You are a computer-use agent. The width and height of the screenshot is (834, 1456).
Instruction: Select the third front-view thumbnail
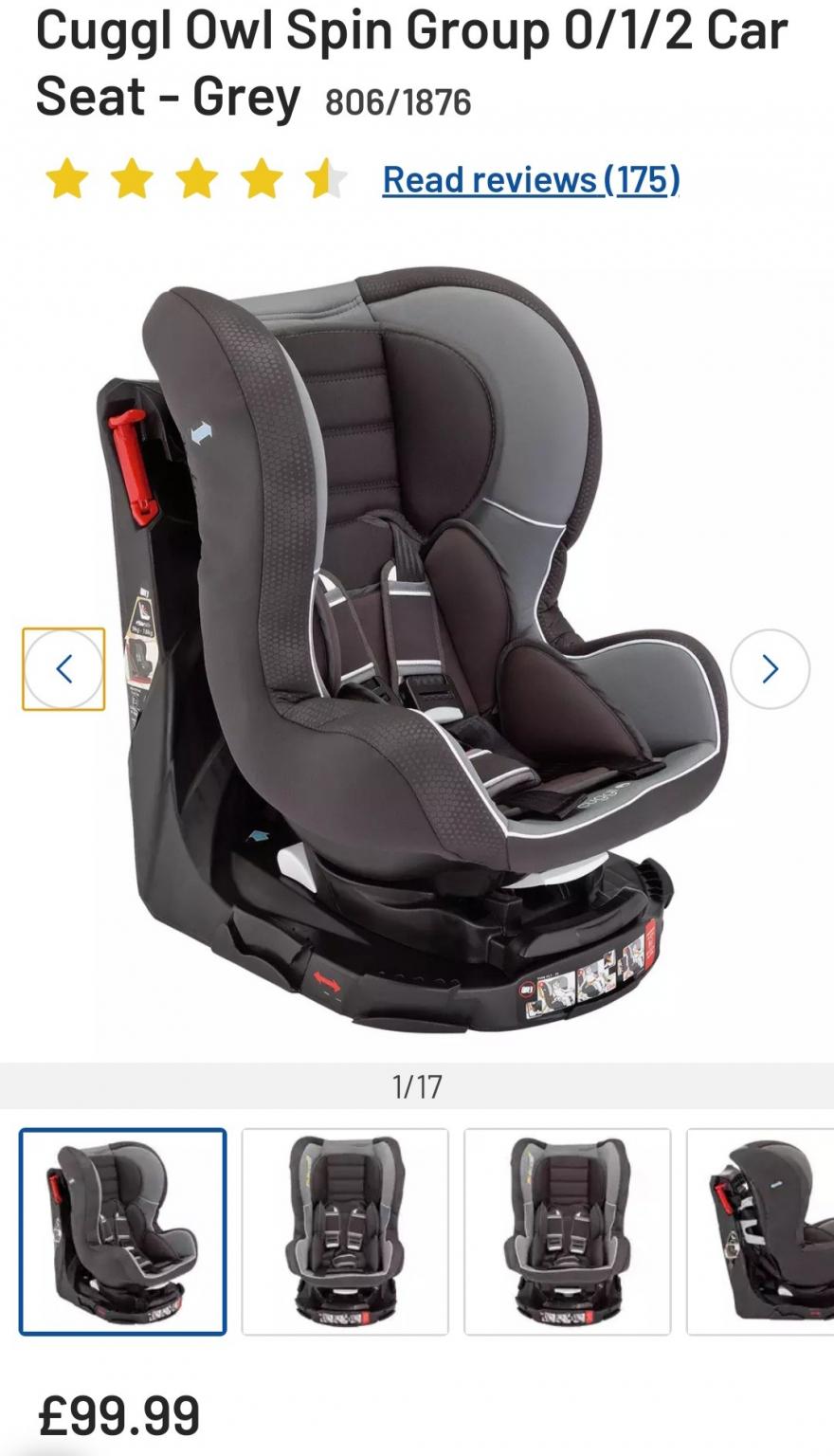click(x=567, y=1231)
